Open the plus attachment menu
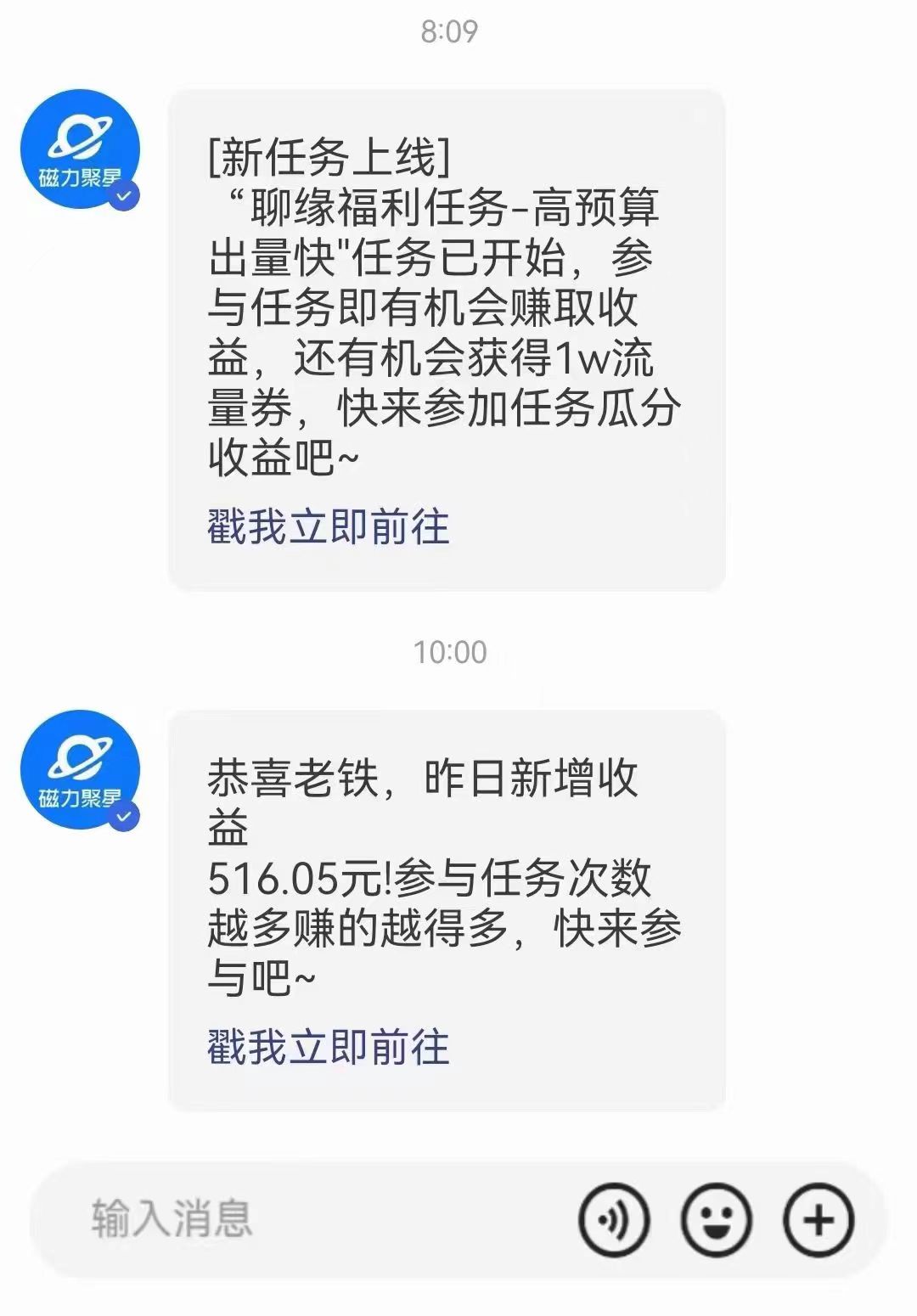Screen dimensions: 917x1316 pyautogui.click(x=819, y=1220)
